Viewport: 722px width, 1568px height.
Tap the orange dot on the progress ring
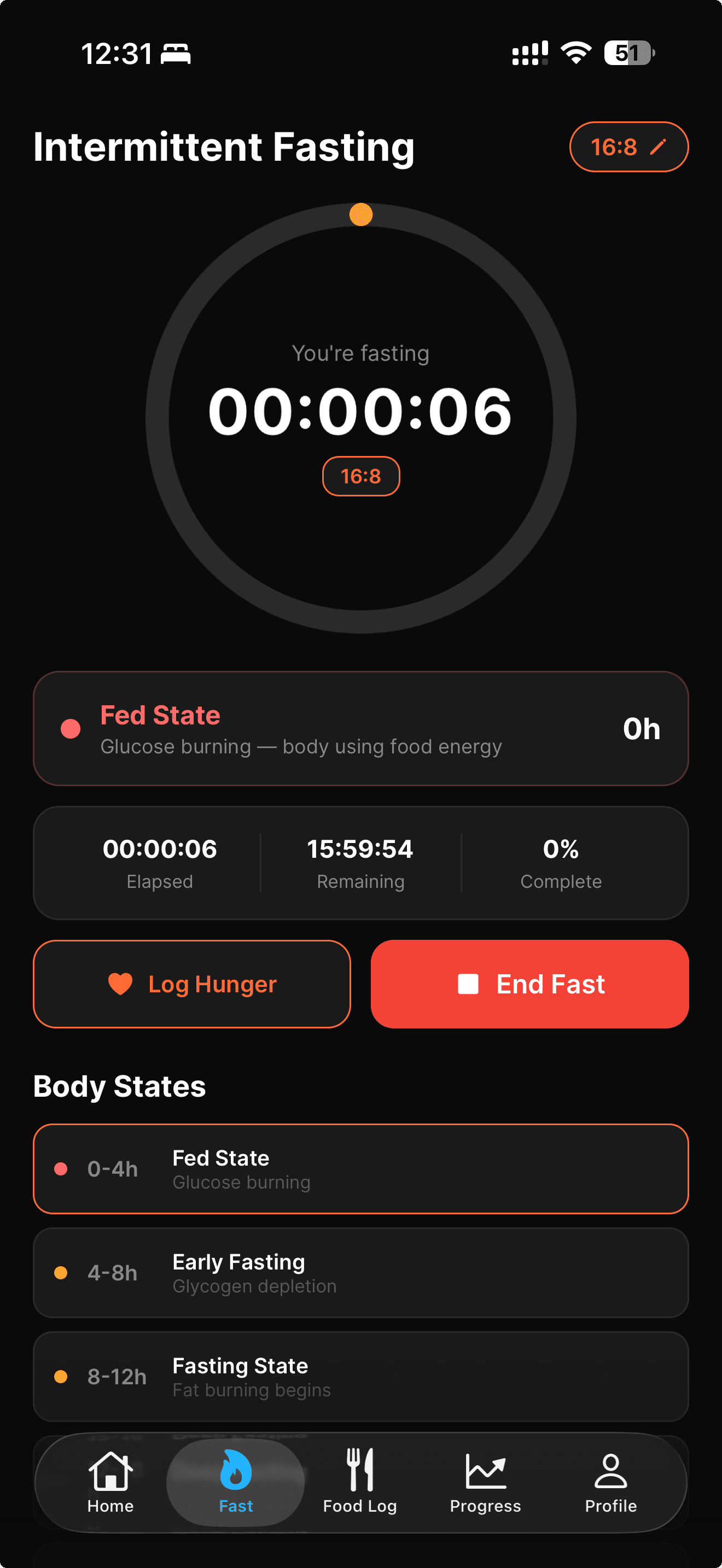360,213
